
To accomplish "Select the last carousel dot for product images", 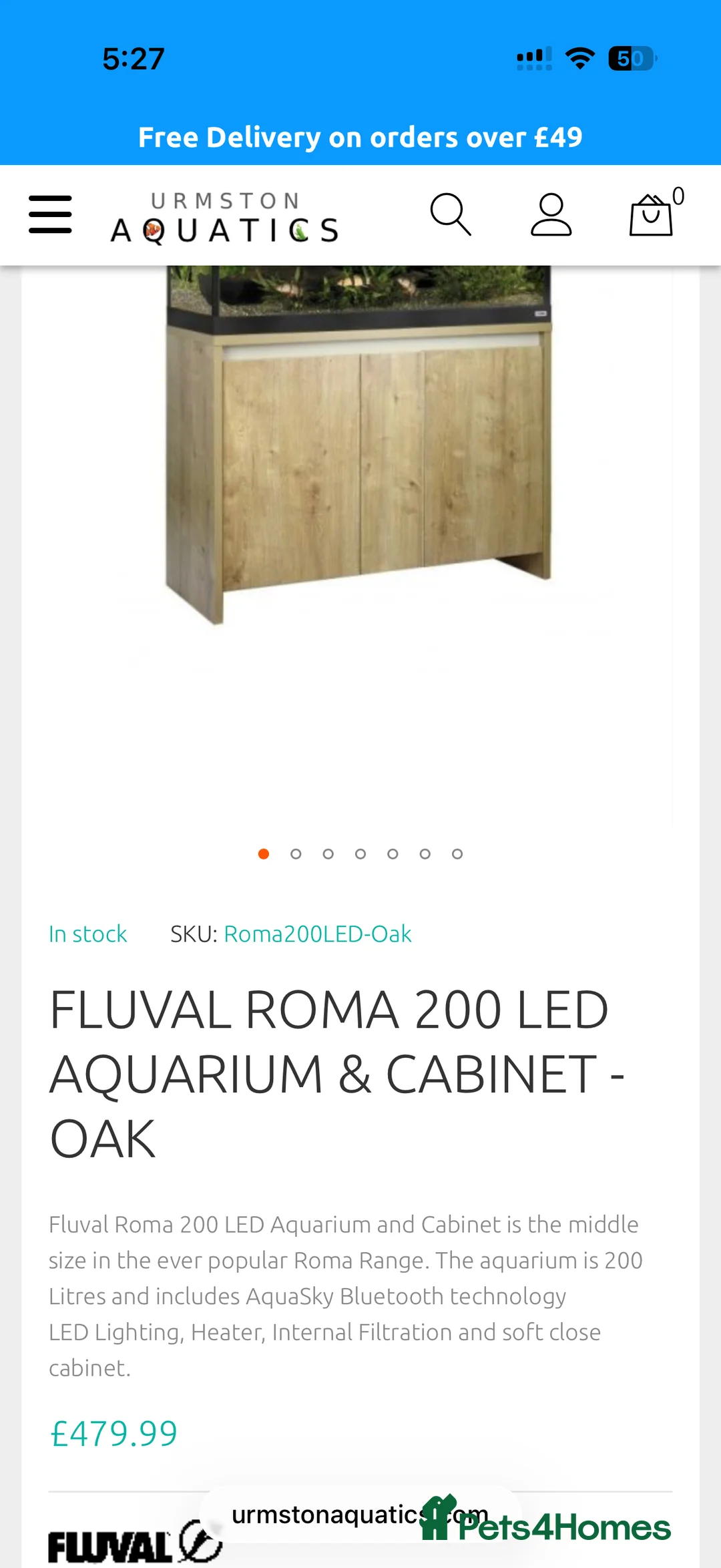I will 457,853.
